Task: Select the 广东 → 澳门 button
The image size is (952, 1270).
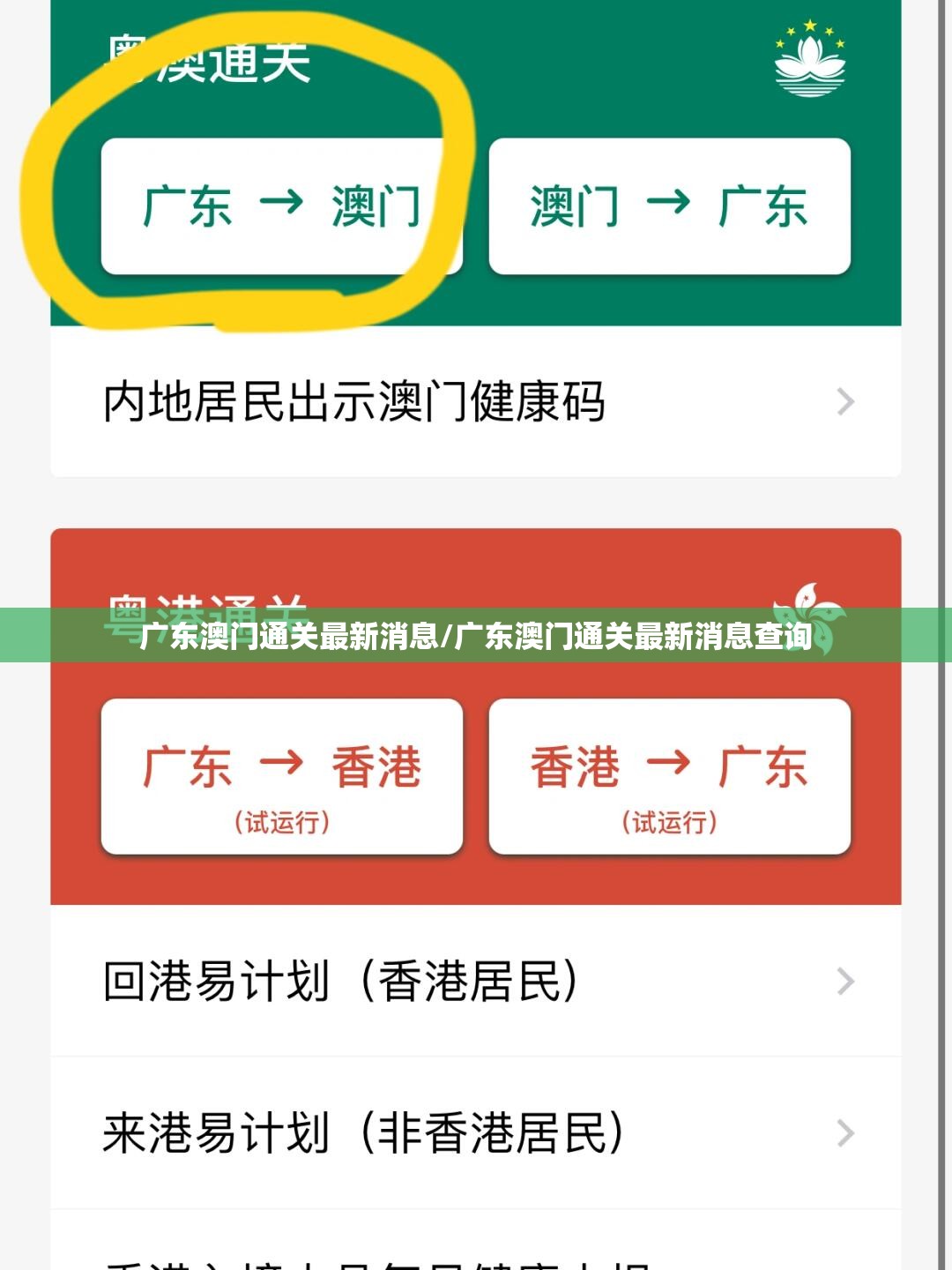Action: pos(281,206)
